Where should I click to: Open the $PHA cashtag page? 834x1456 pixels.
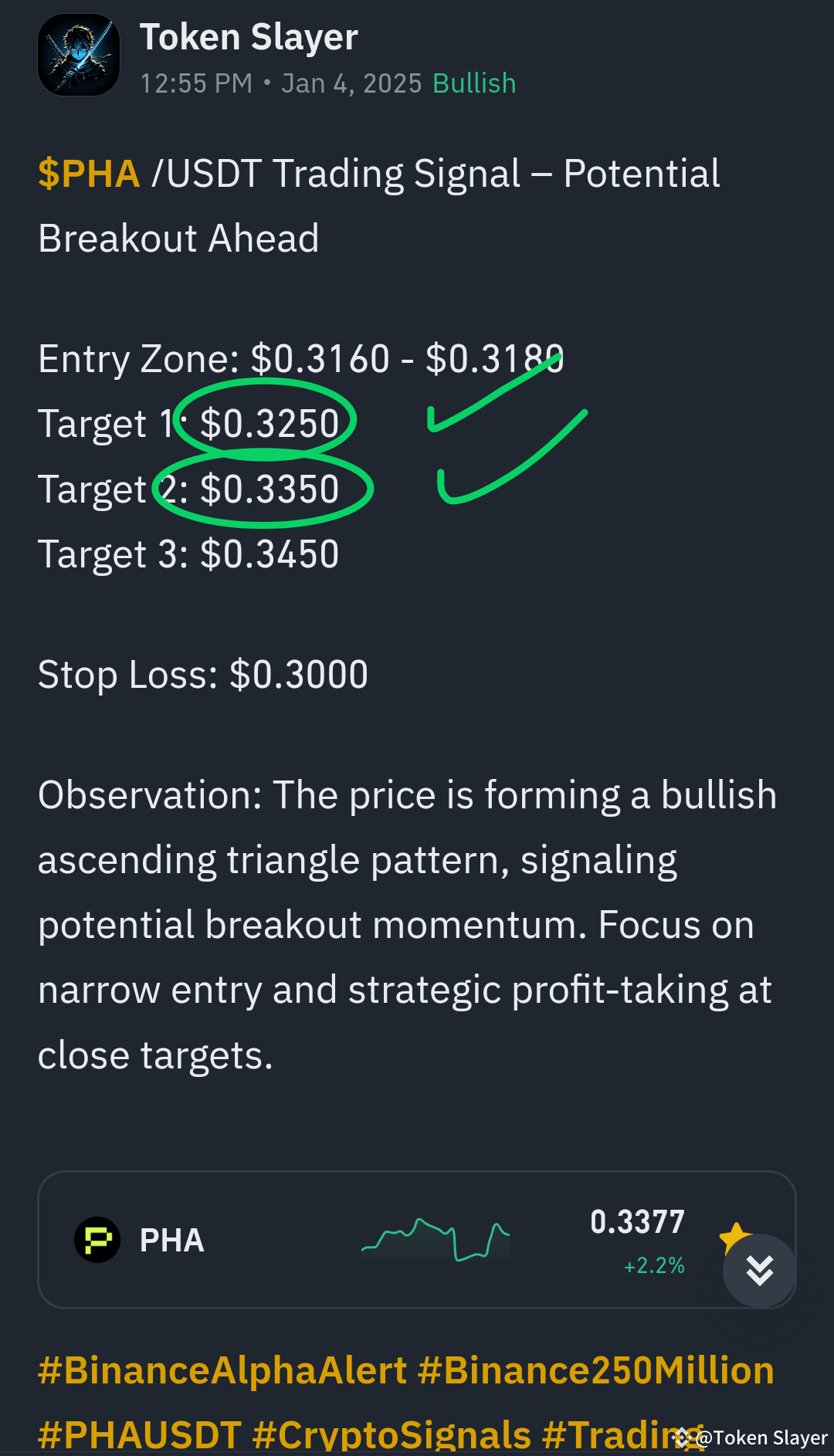click(89, 174)
